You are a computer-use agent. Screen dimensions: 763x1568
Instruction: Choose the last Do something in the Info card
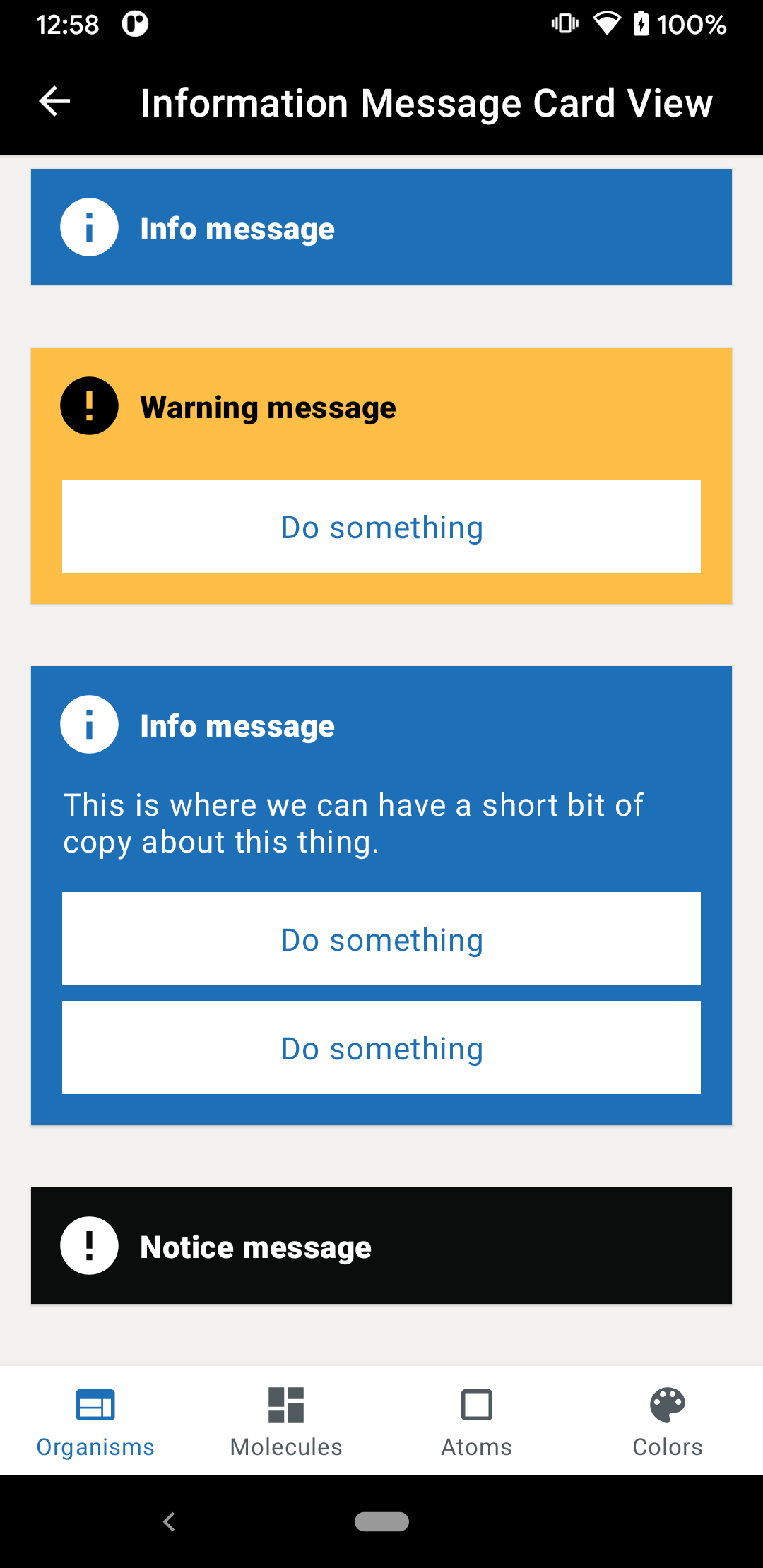pos(381,1047)
